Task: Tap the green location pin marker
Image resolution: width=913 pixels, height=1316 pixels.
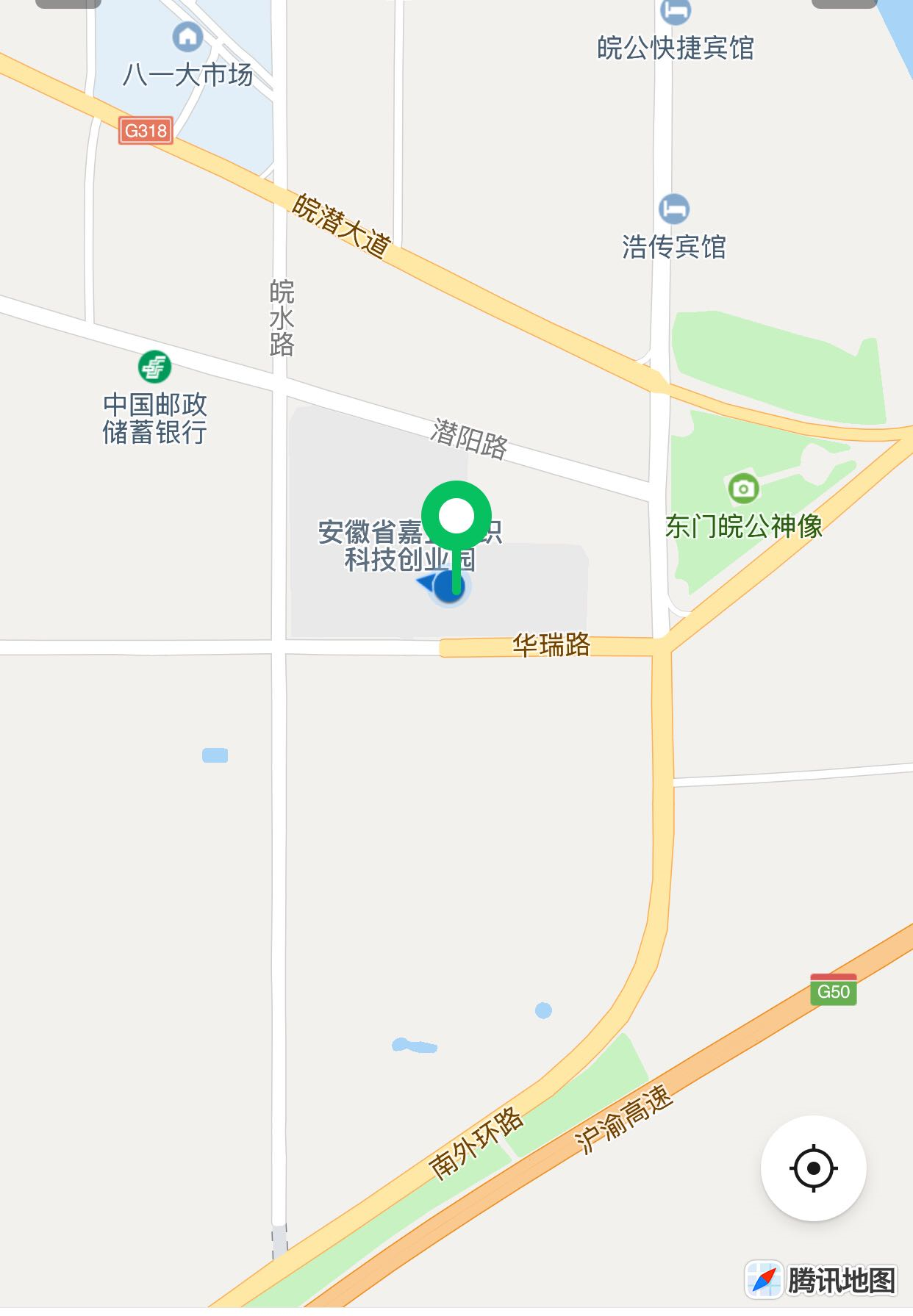Action: tap(456, 517)
